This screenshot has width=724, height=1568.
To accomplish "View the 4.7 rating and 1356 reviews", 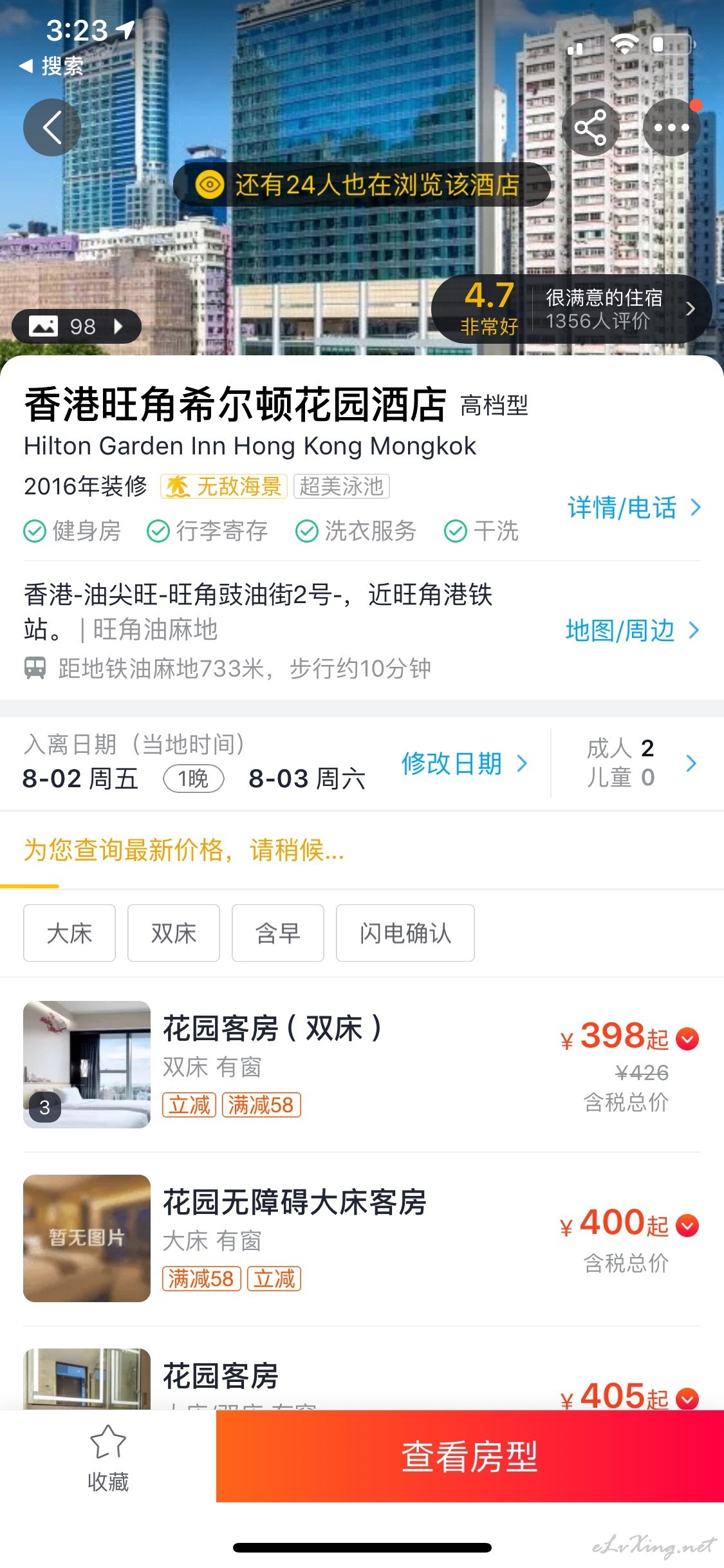I will click(571, 309).
